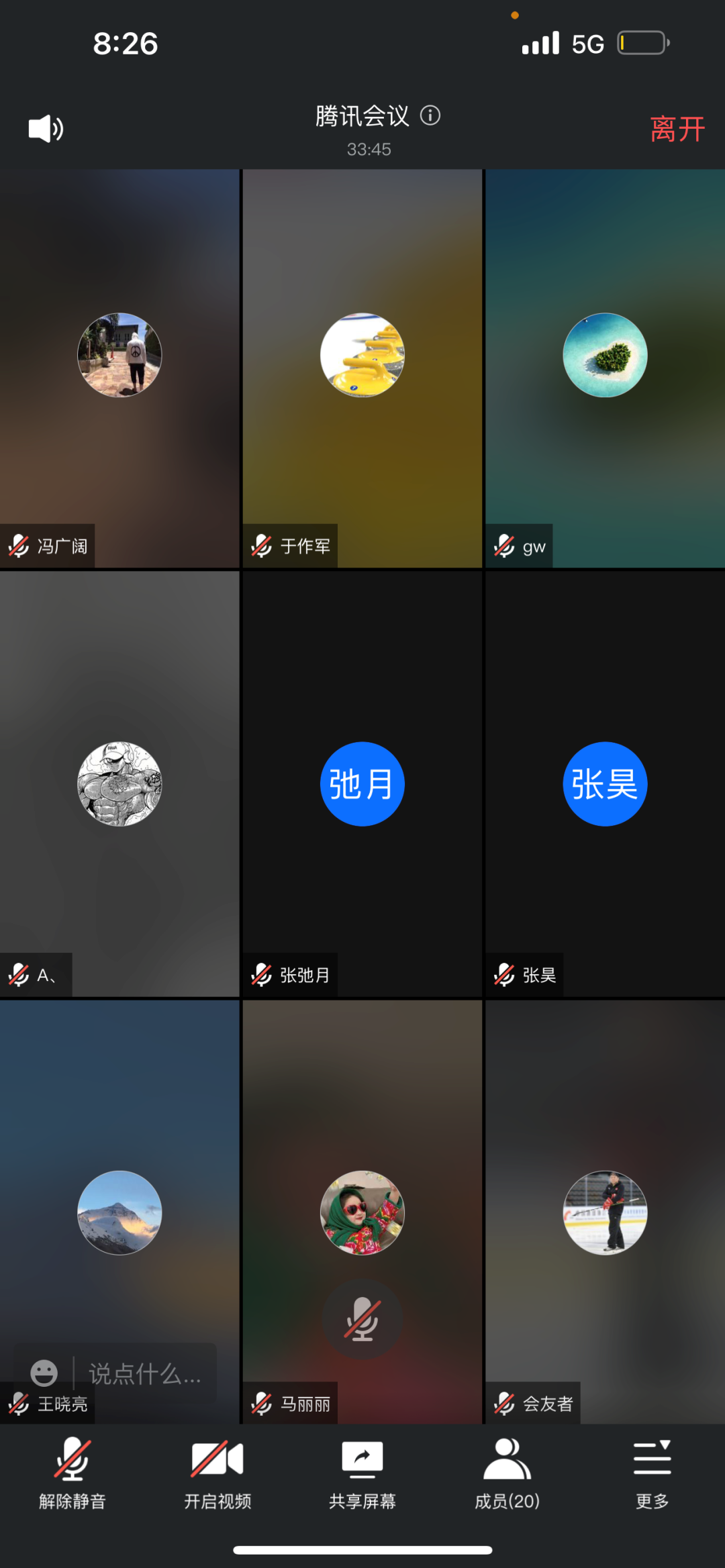Open the meeting info icon beside 腾讯会议

(x=430, y=115)
